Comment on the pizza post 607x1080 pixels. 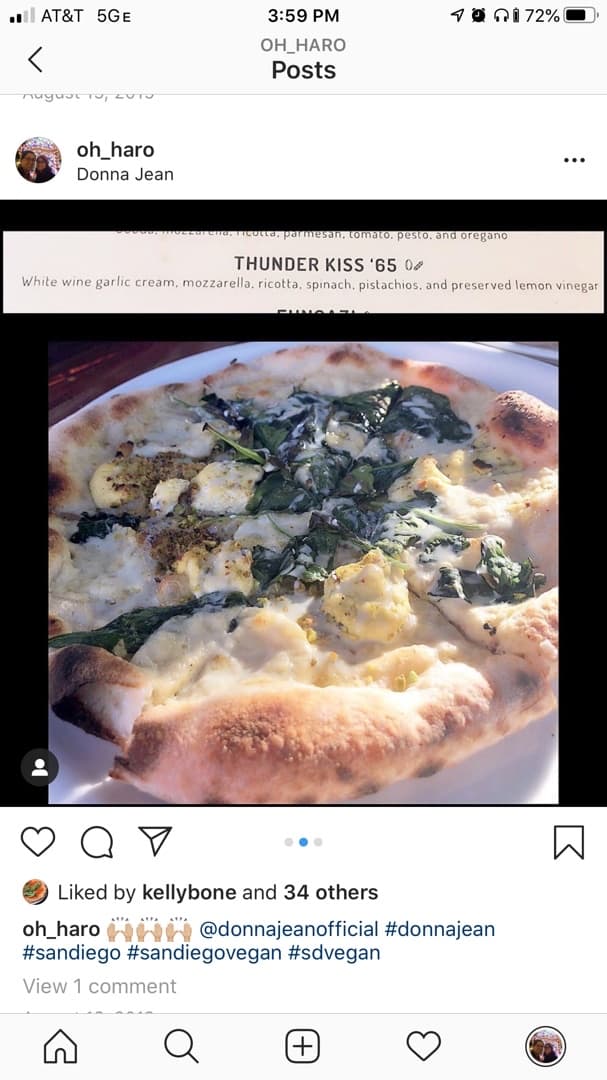click(96, 842)
